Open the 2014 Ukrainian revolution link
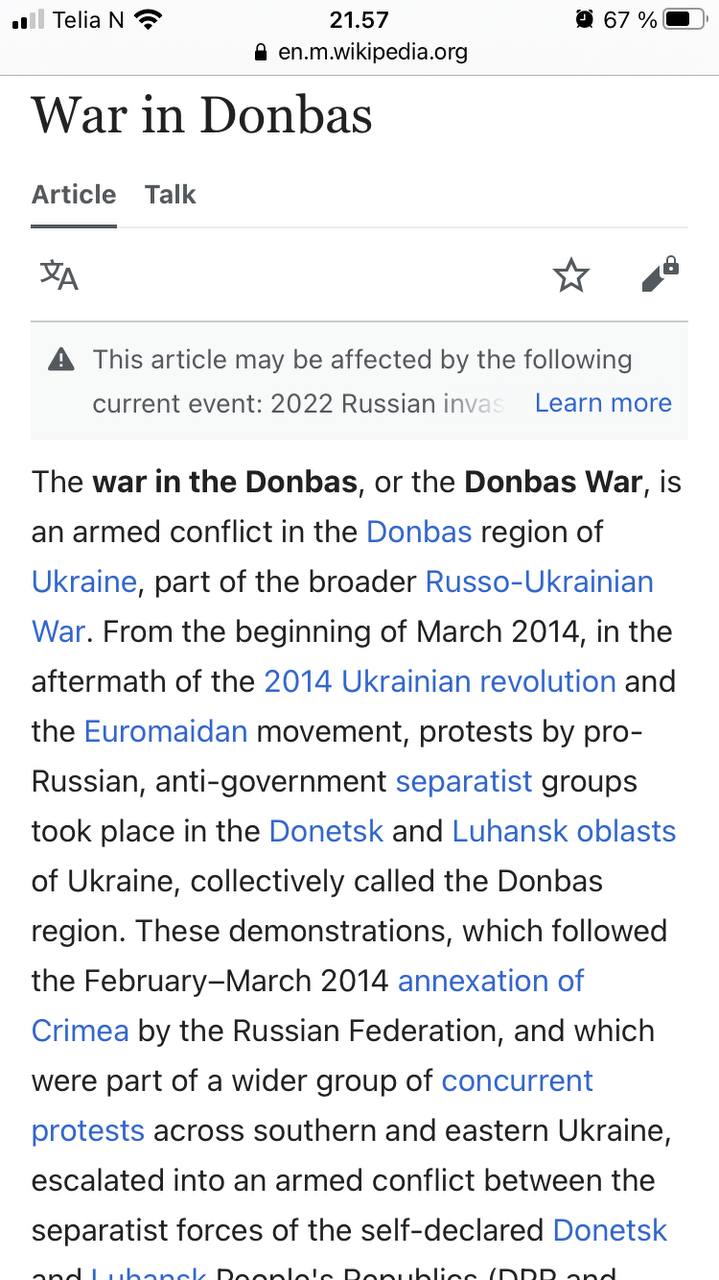 [x=440, y=681]
